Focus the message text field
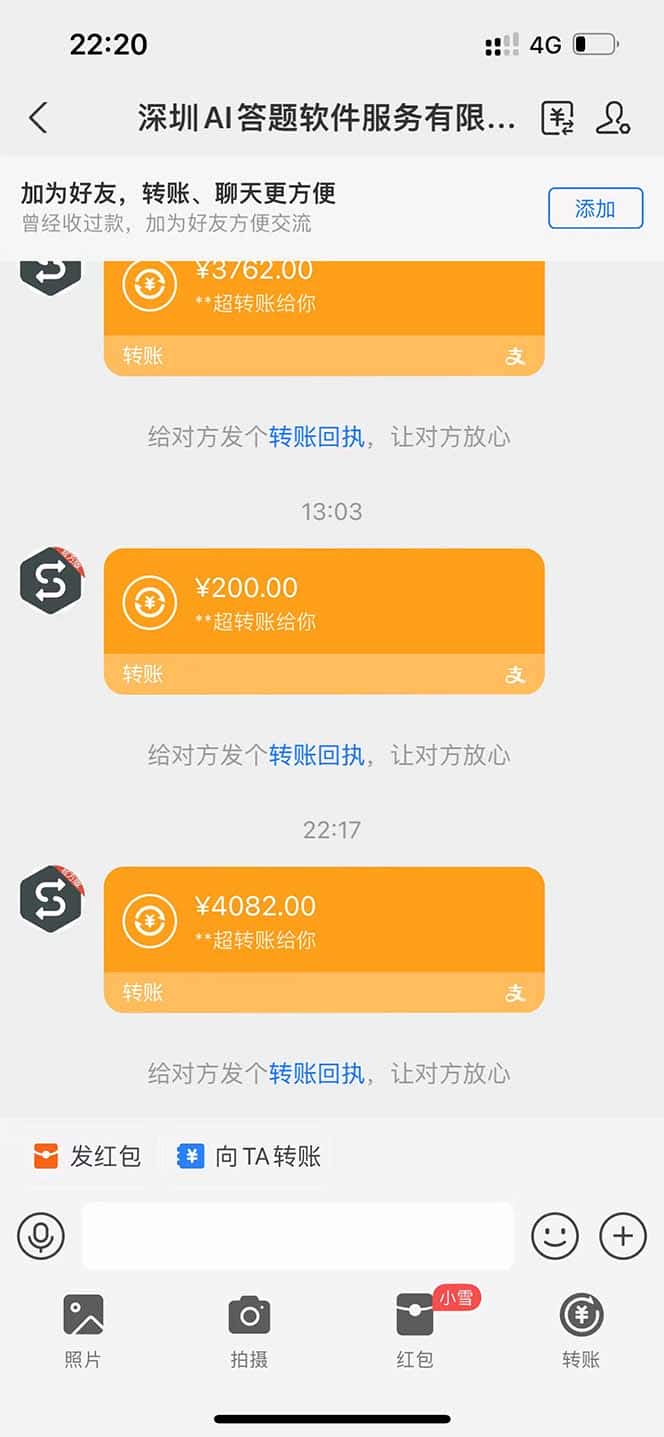The image size is (664, 1437). [297, 1236]
